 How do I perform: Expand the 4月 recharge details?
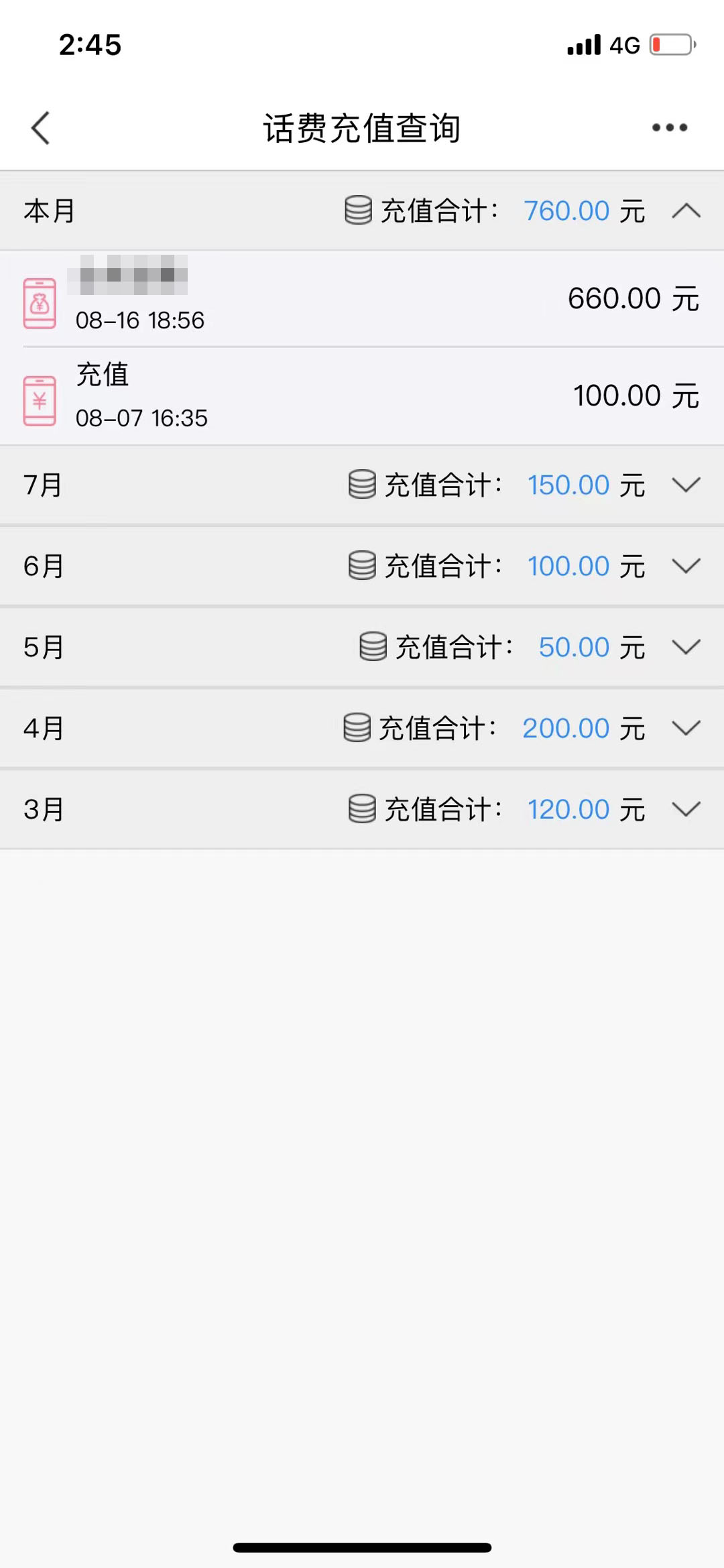[685, 728]
